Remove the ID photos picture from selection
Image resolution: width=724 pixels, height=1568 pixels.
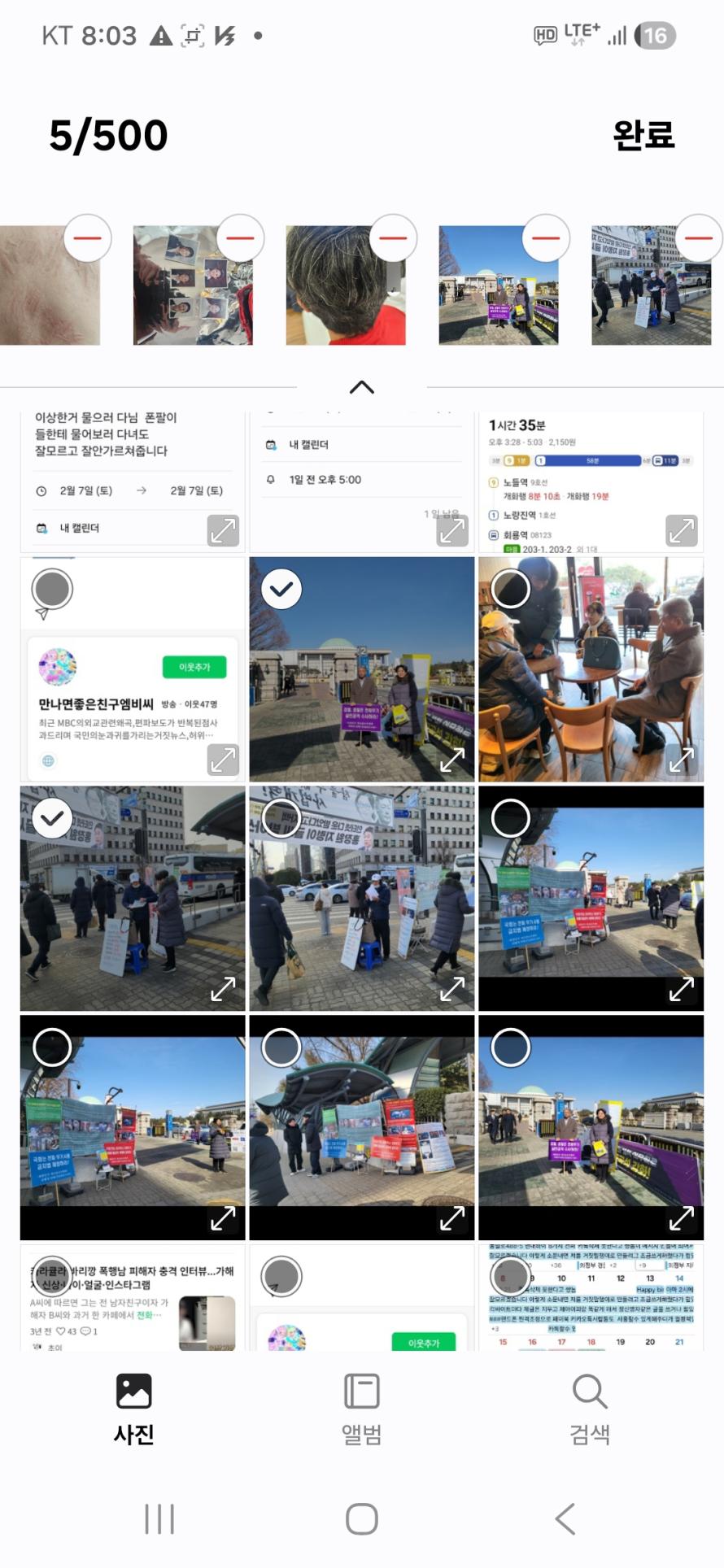[240, 237]
